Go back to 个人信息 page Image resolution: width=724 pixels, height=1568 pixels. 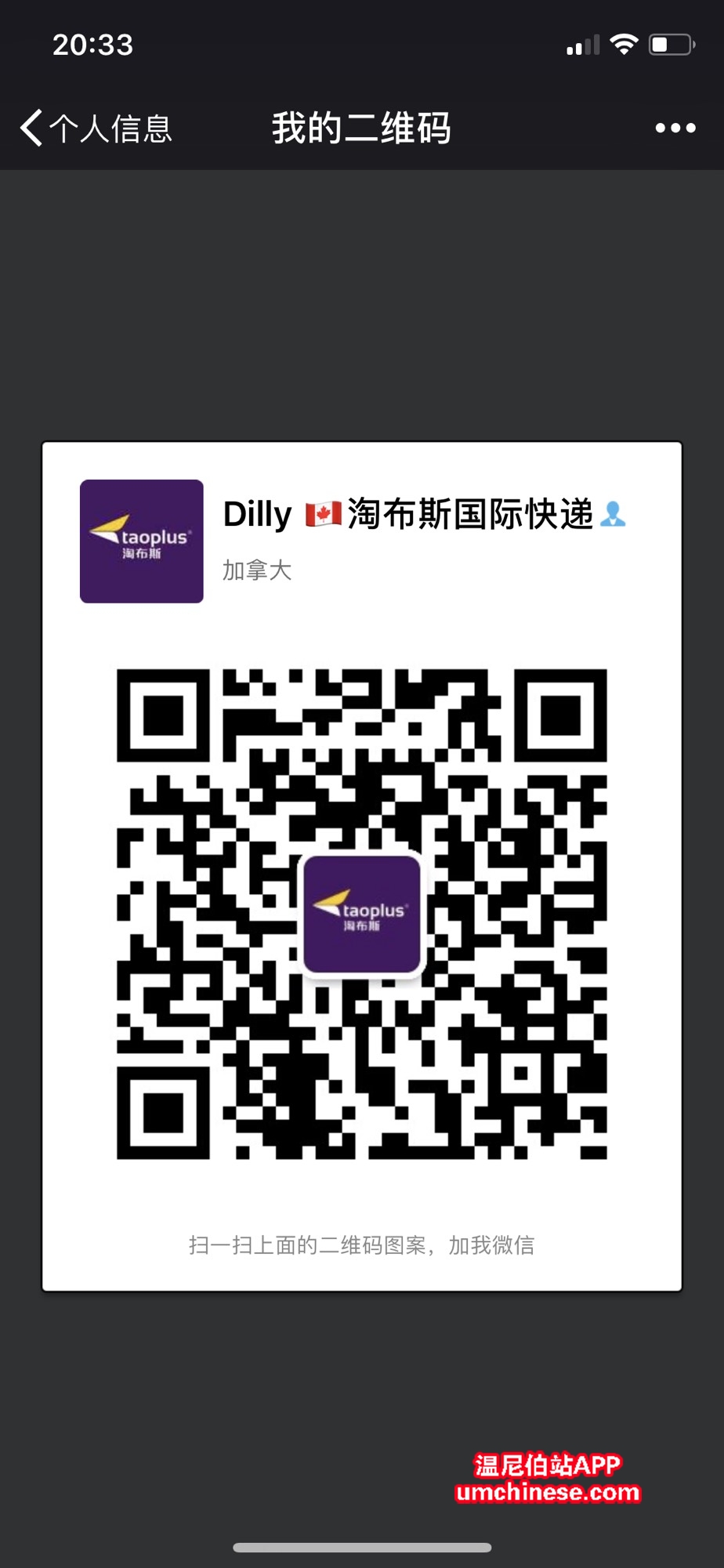coord(96,129)
